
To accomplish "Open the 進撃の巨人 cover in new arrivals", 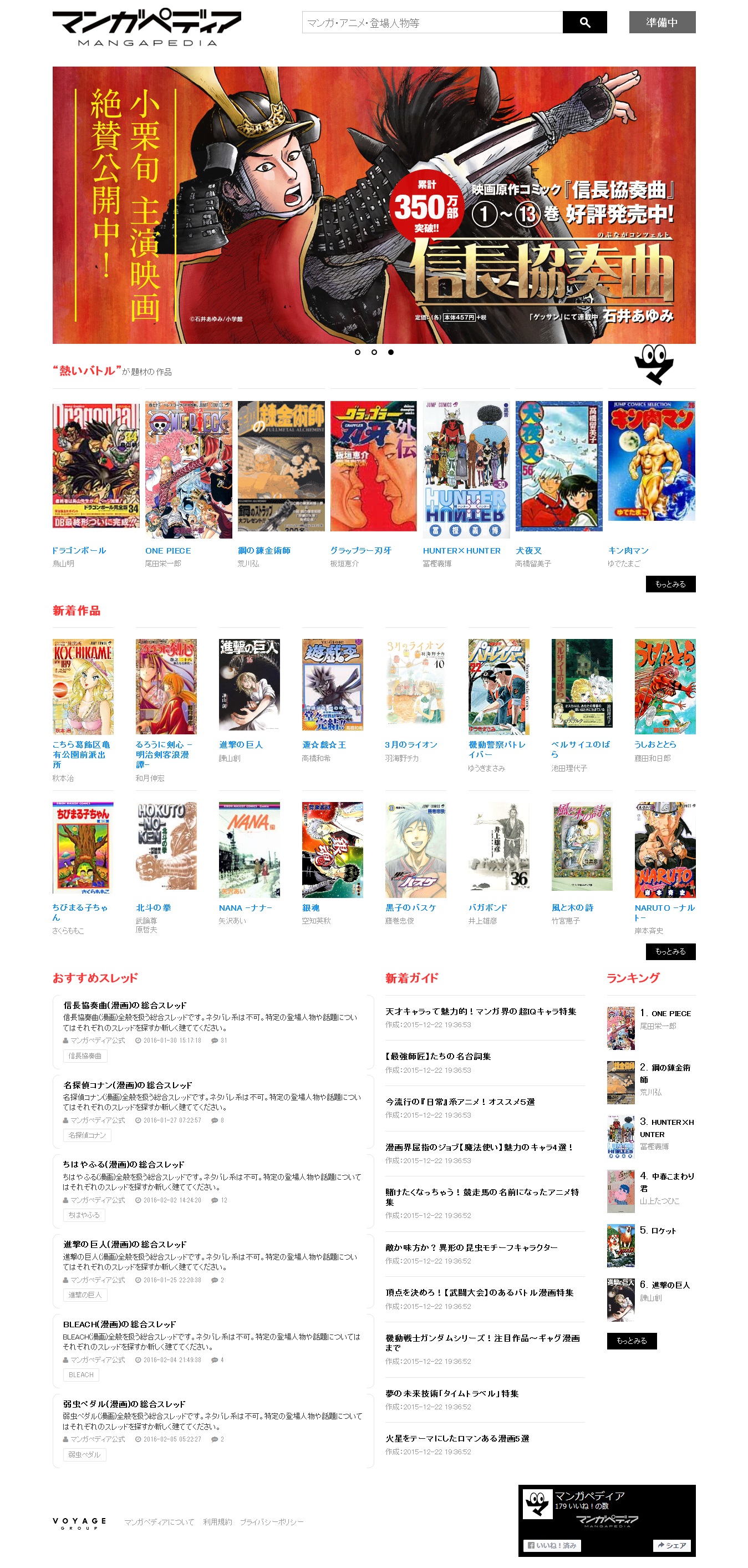I will [x=249, y=686].
